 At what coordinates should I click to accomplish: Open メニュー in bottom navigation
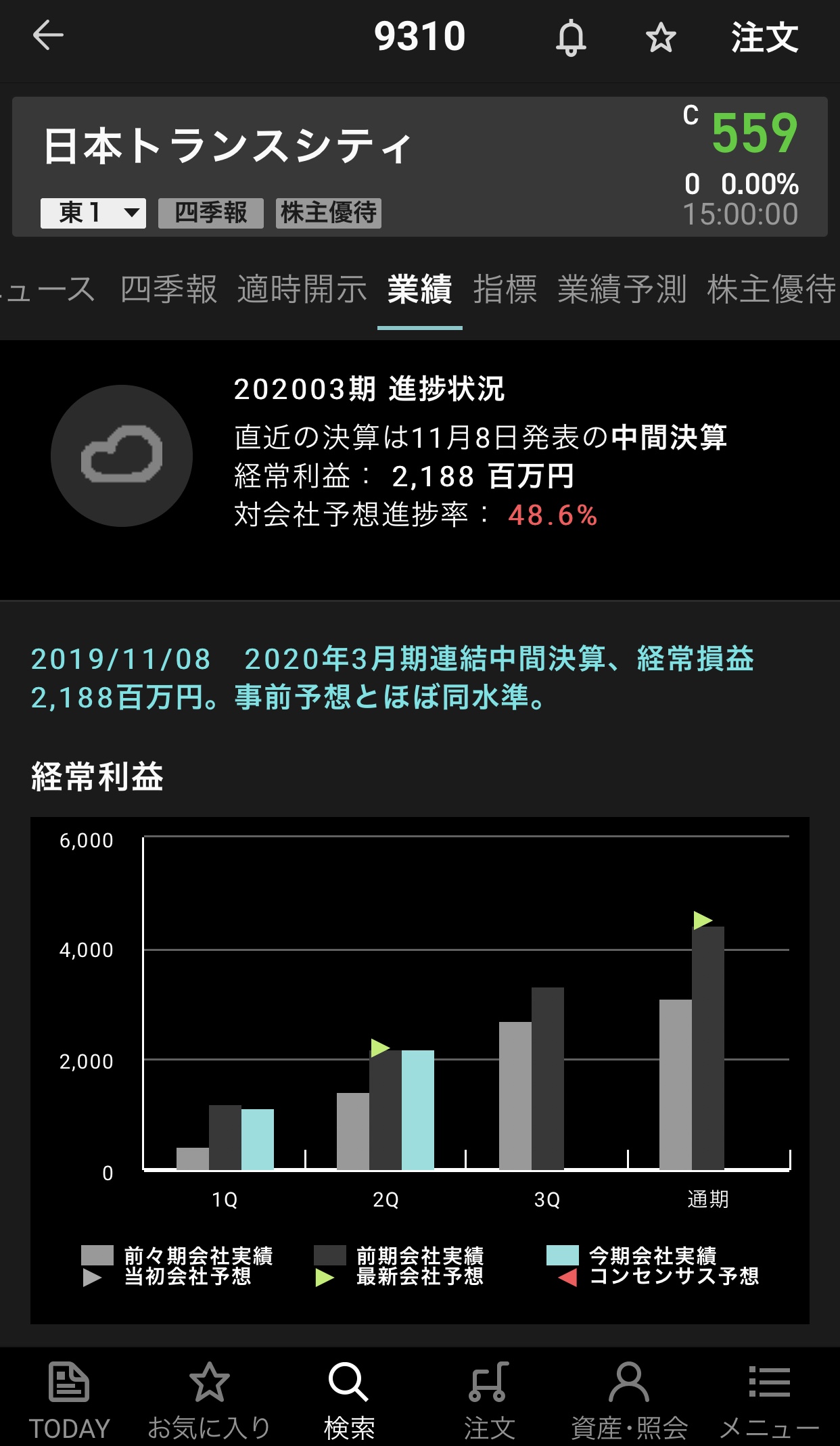point(769,1399)
